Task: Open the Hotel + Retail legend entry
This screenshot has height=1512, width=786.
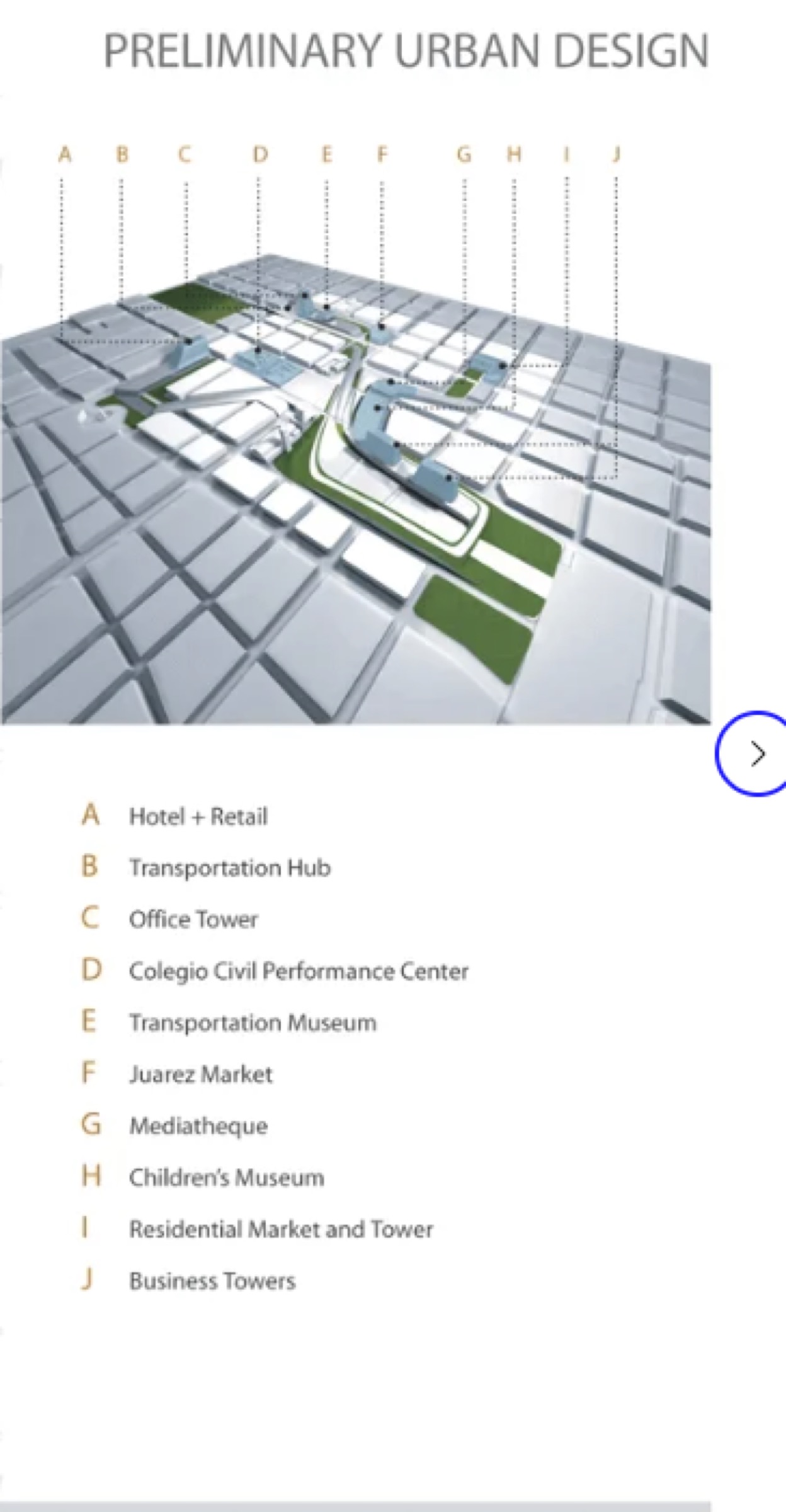Action: point(198,815)
